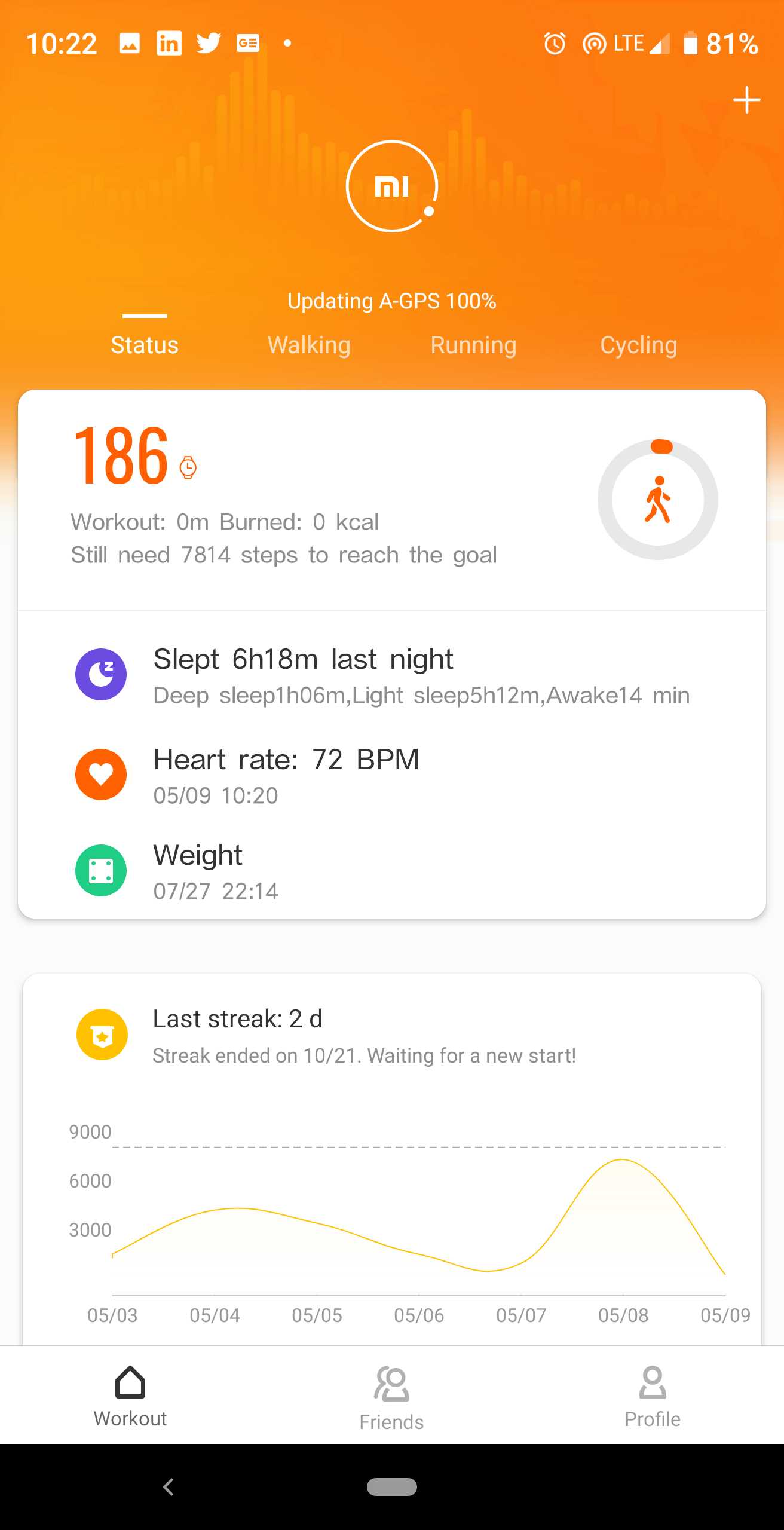Viewport: 784px width, 1530px height.
Task: Open the Running tab
Action: click(x=473, y=345)
